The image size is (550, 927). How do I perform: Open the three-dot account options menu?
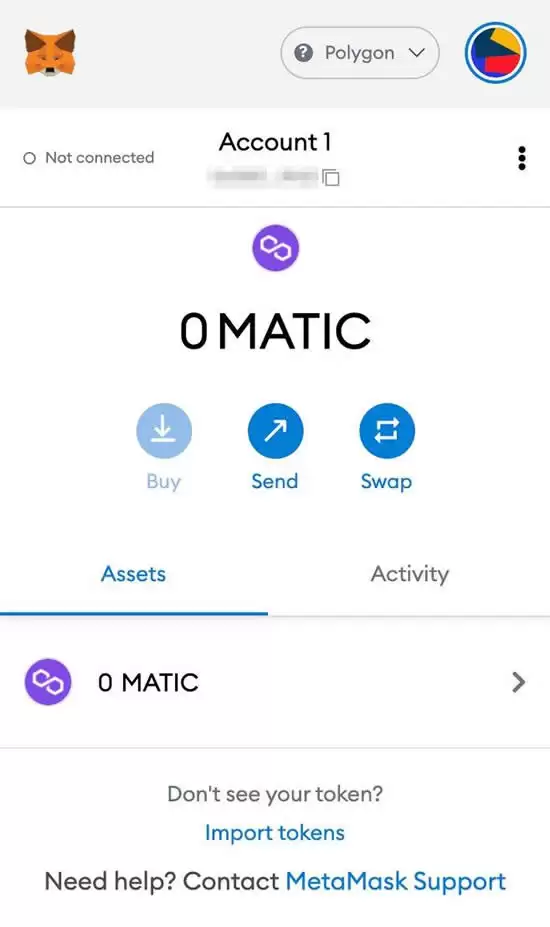pos(522,158)
